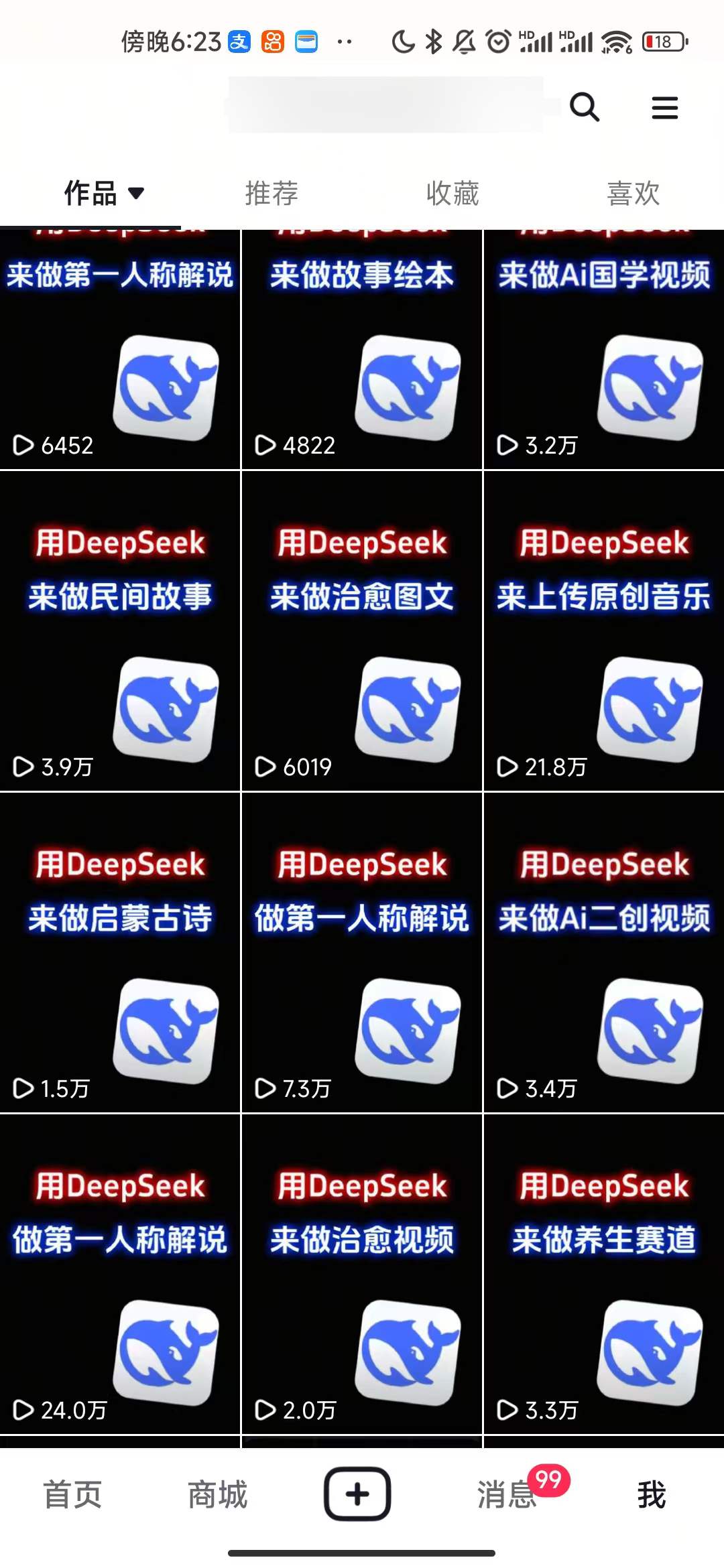
Task: Play the 来做民间故事 video
Action: tap(120, 630)
